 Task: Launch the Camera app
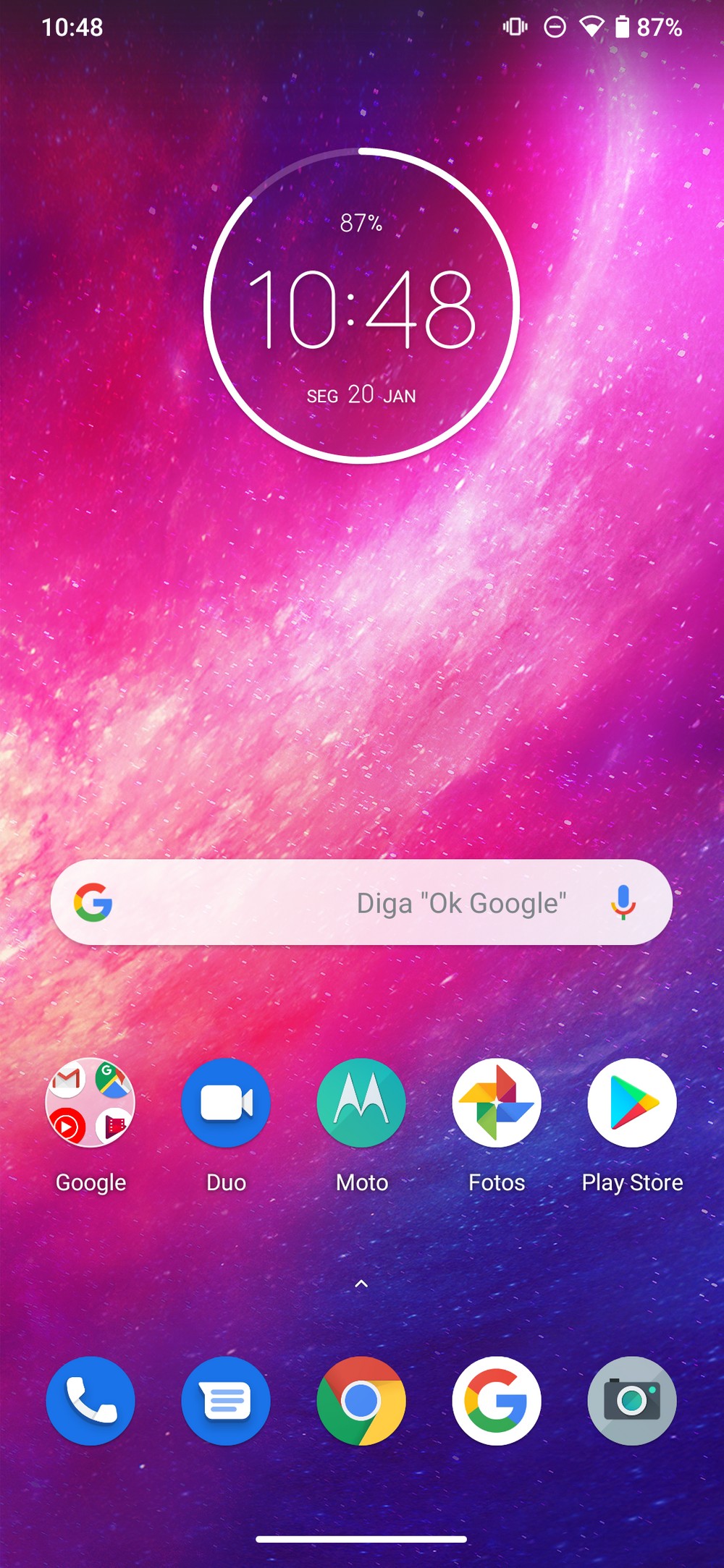point(632,1401)
